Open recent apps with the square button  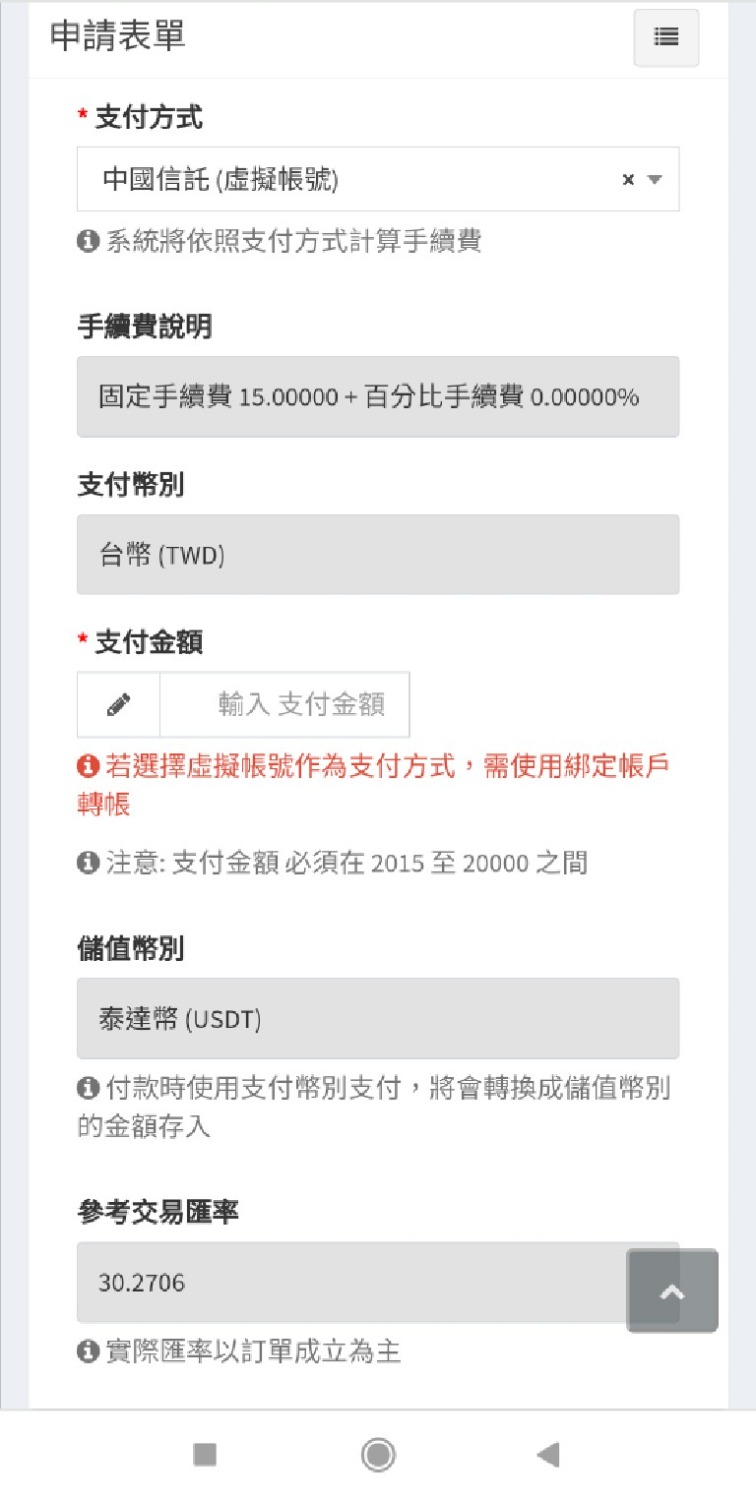[205, 1454]
